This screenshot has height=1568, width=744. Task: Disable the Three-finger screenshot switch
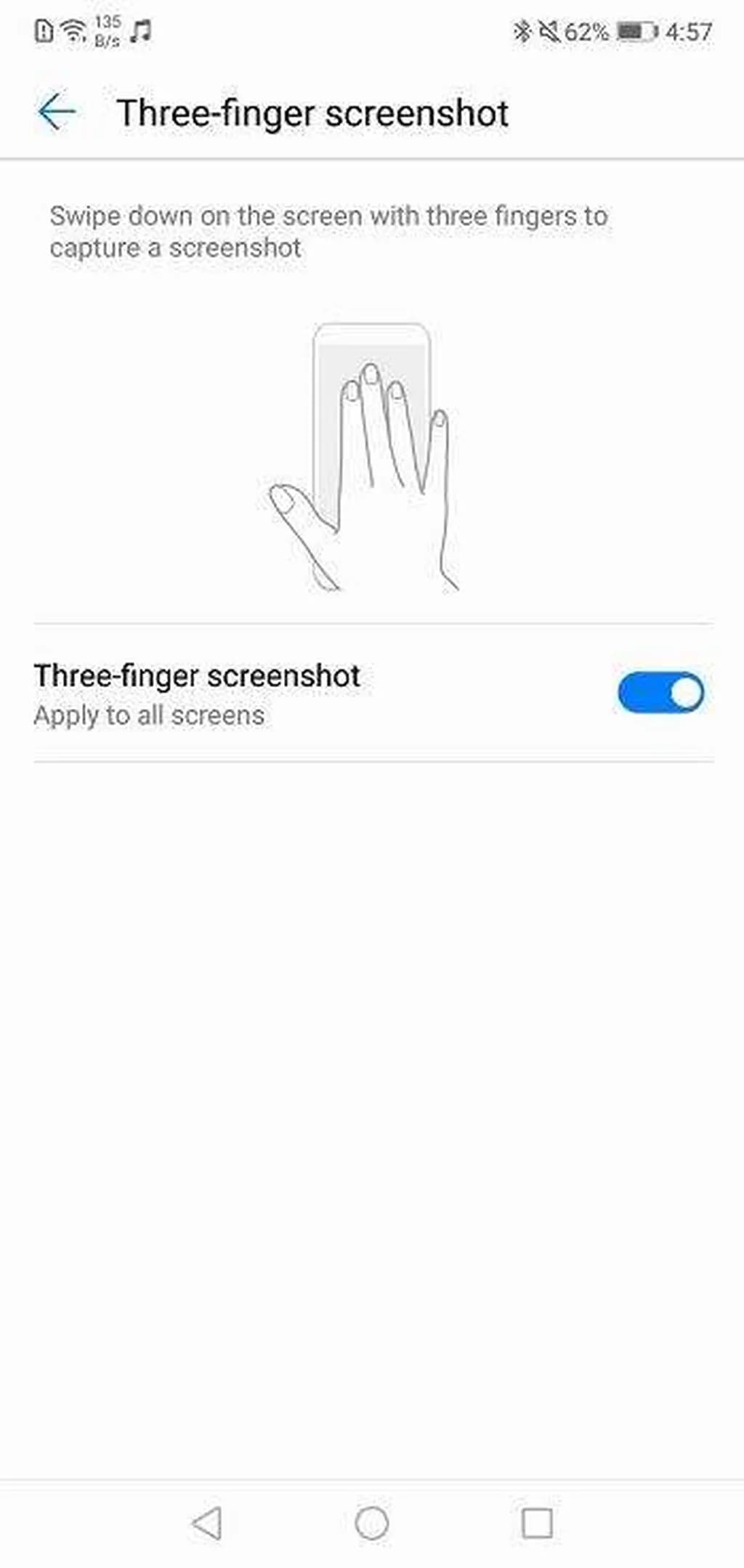[660, 693]
